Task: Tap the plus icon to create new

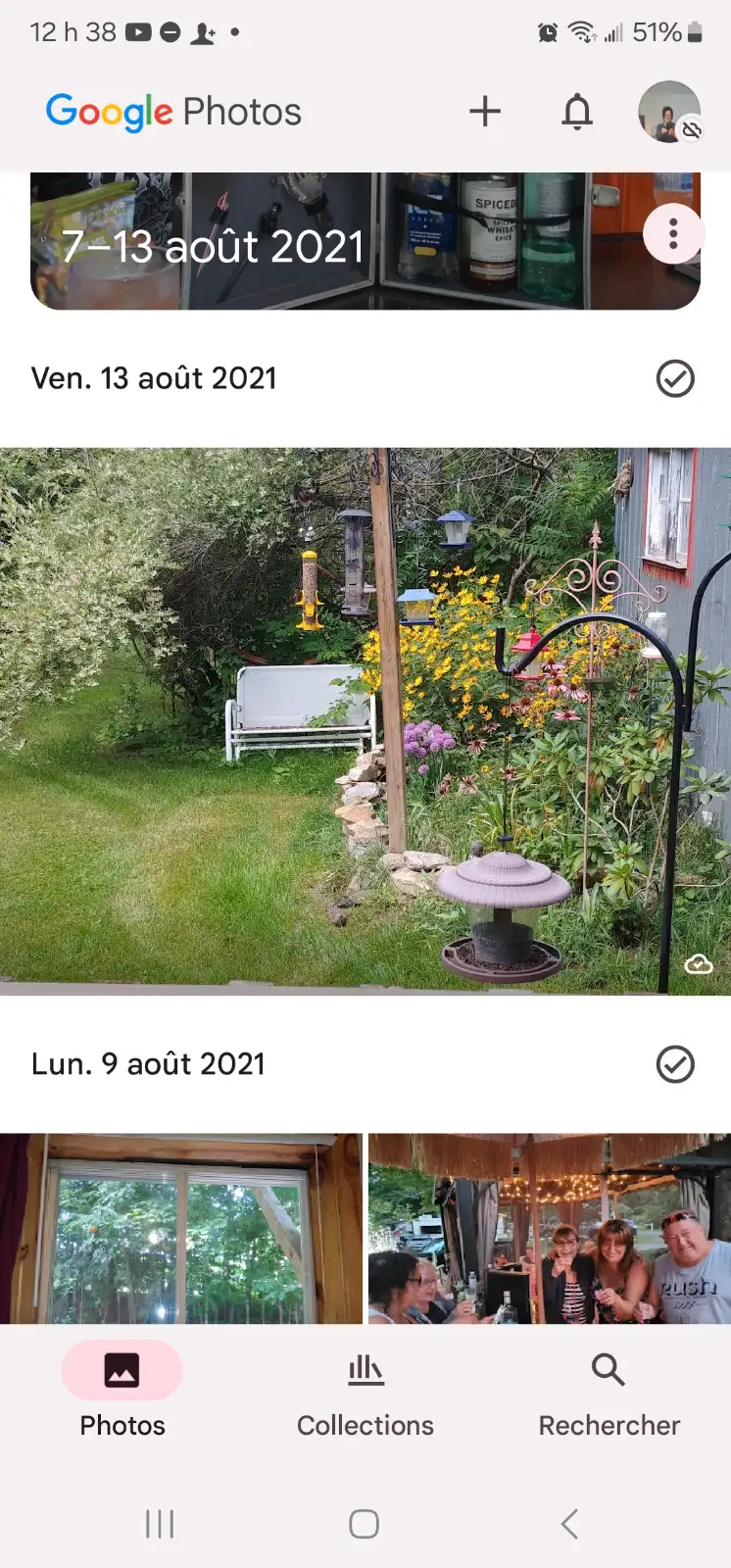Action: (x=485, y=112)
